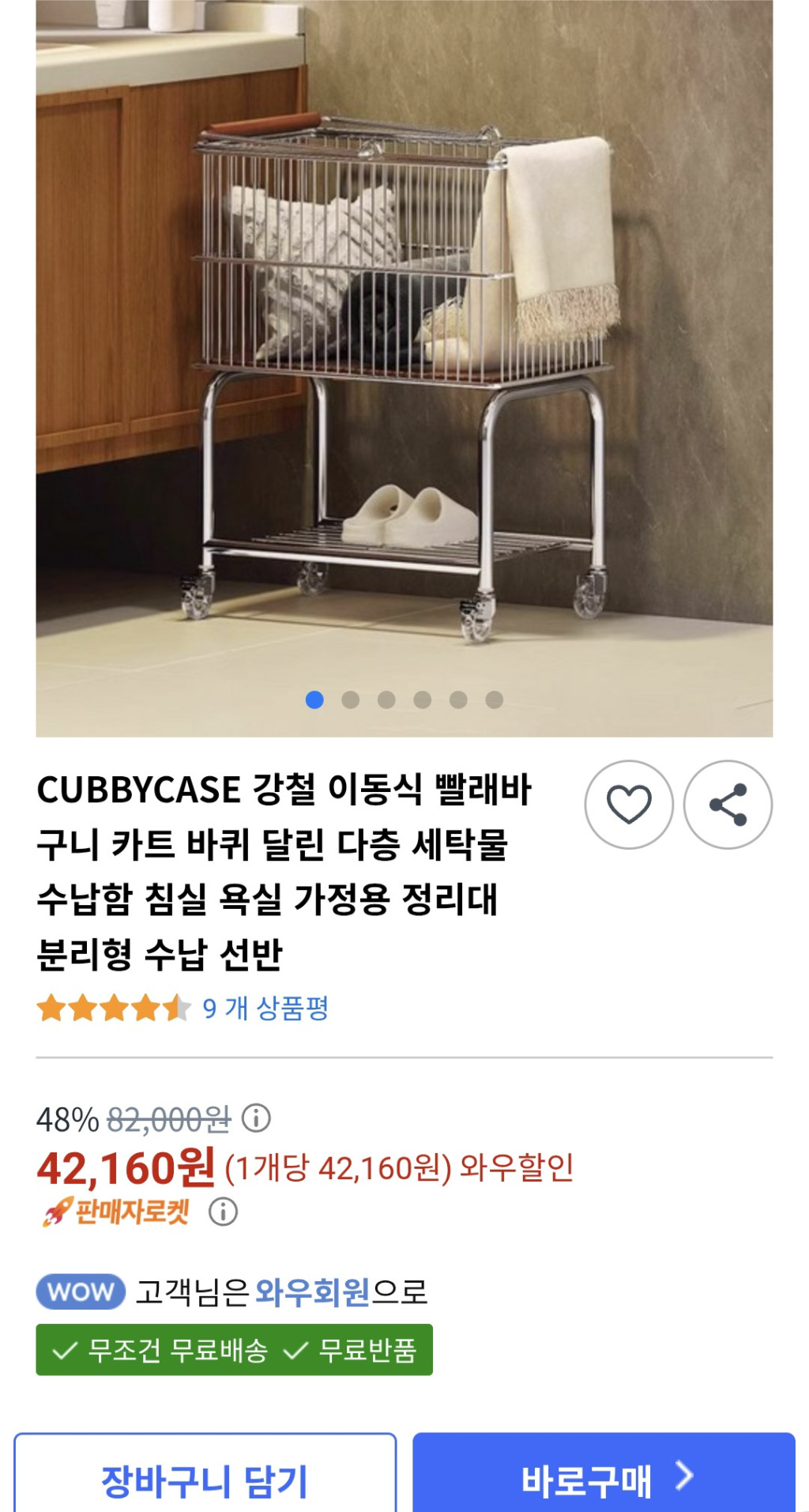809x1512 pixels.
Task: Share this CUBBYCASE product
Action: (728, 805)
